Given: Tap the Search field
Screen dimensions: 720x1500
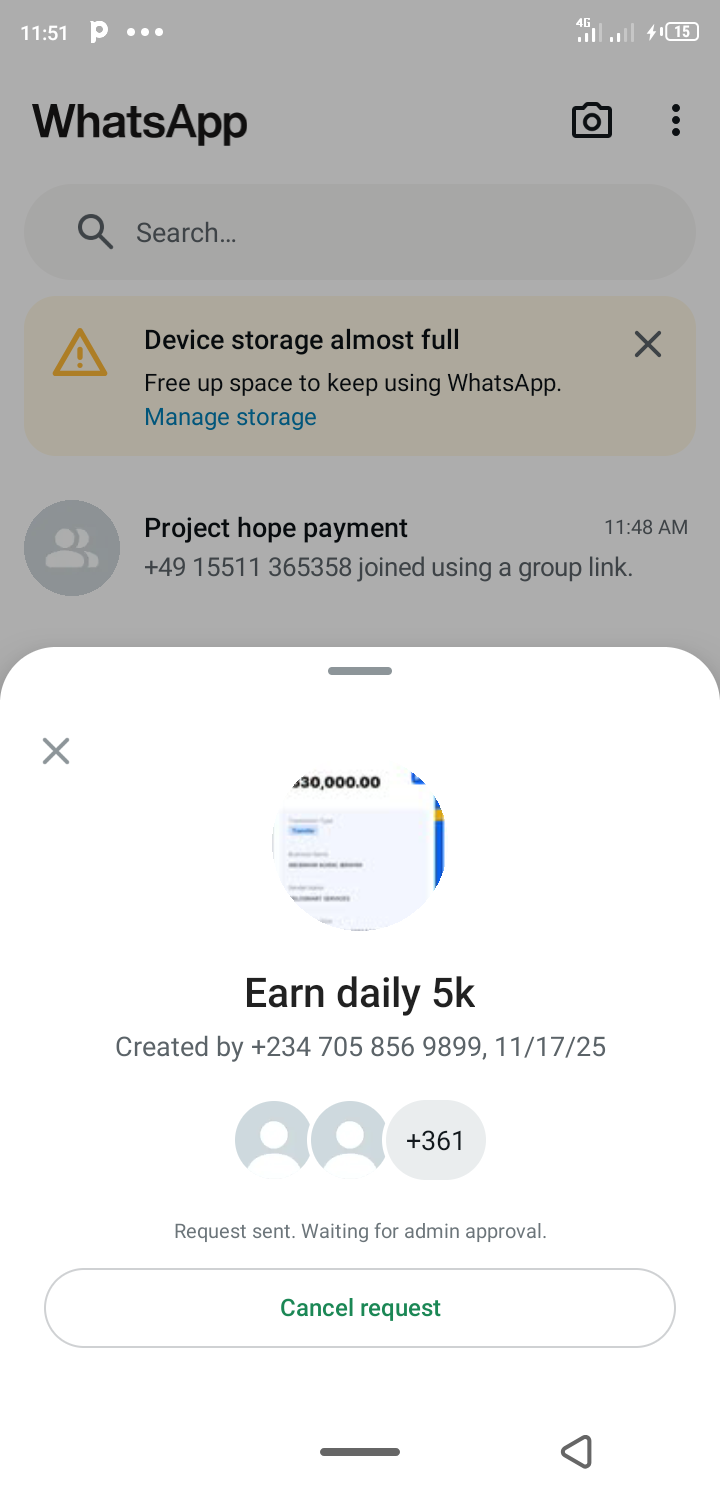Looking at the screenshot, I should coord(360,232).
